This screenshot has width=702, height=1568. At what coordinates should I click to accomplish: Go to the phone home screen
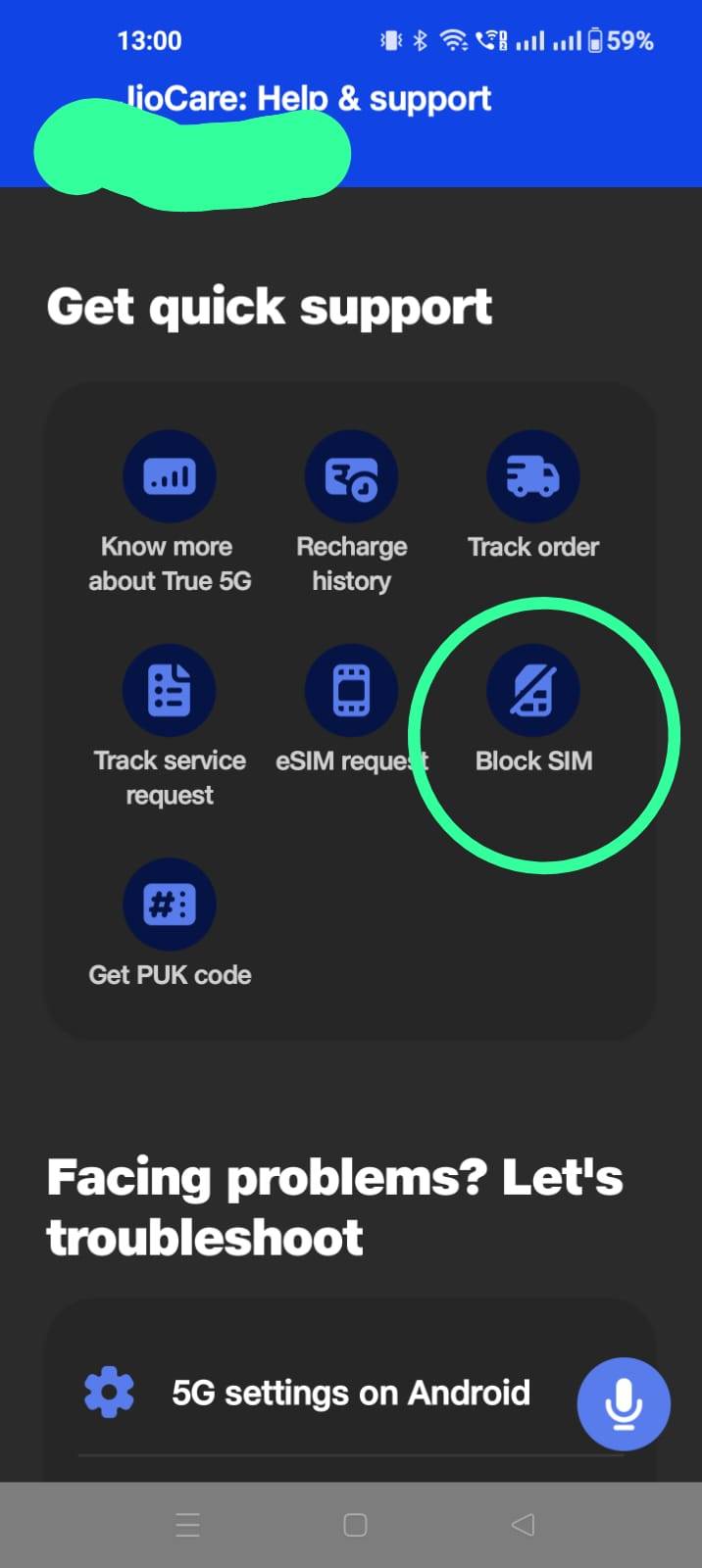coord(355,1524)
